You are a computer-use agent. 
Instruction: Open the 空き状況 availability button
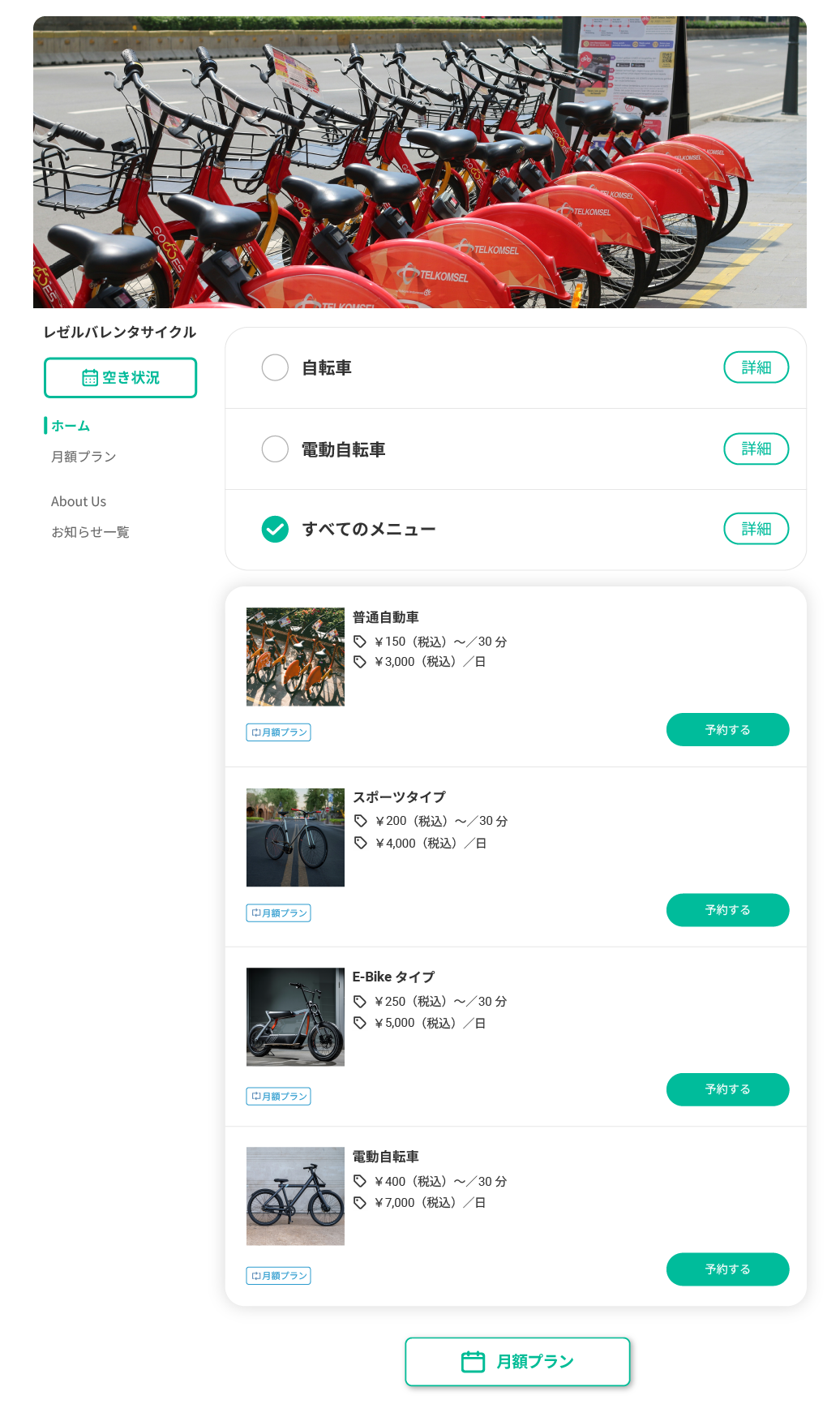tap(120, 378)
